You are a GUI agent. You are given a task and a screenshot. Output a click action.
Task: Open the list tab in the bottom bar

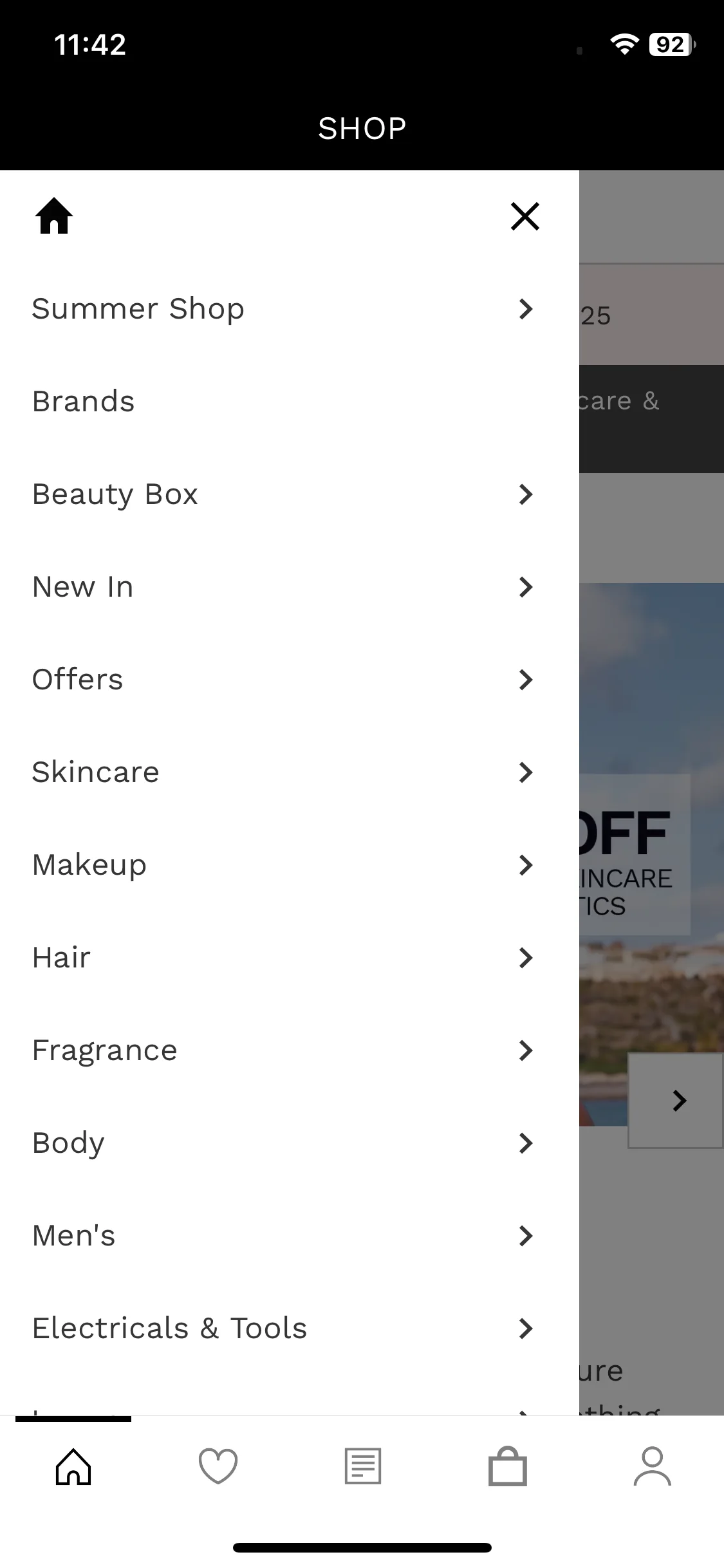(x=363, y=1466)
